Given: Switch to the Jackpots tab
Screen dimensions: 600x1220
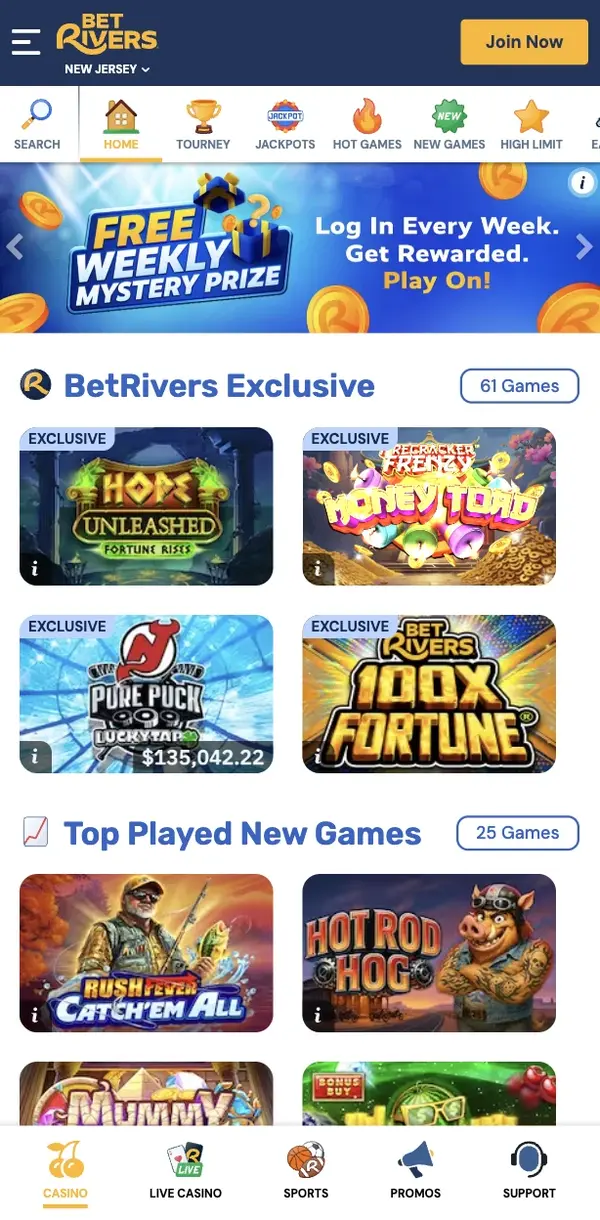Looking at the screenshot, I should pos(285,124).
